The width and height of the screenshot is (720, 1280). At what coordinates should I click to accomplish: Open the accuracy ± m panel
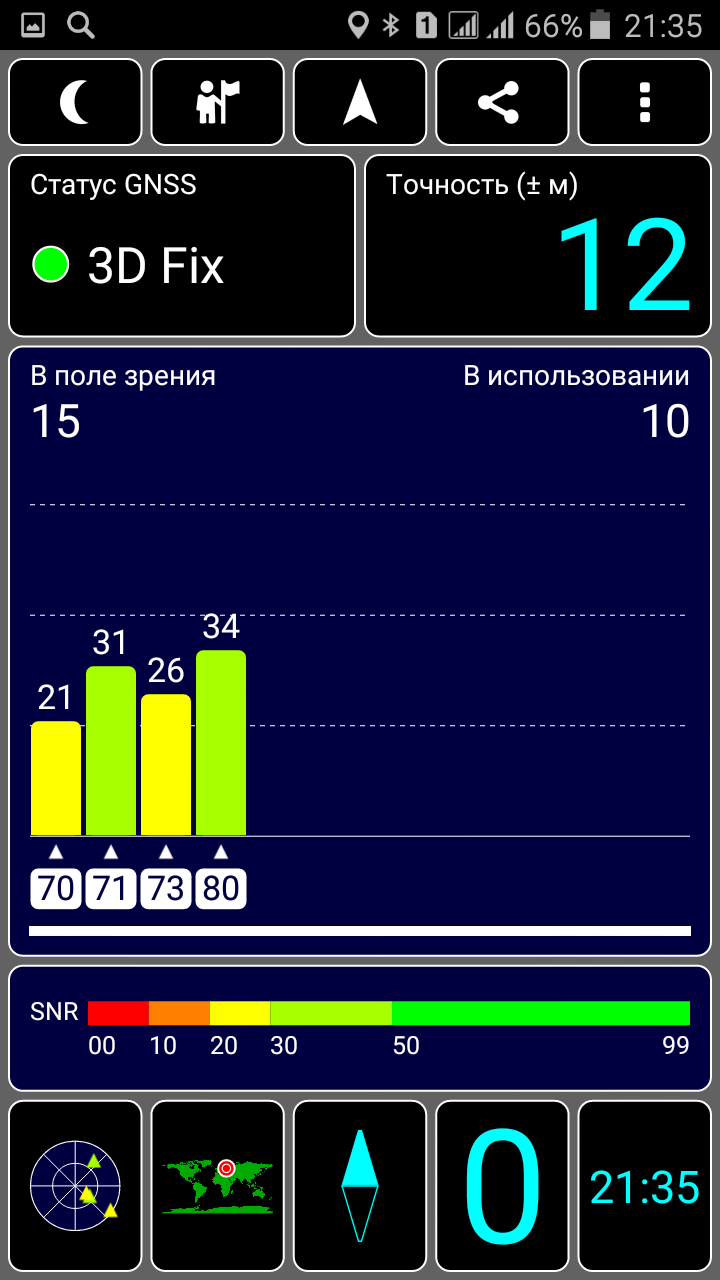coord(538,245)
